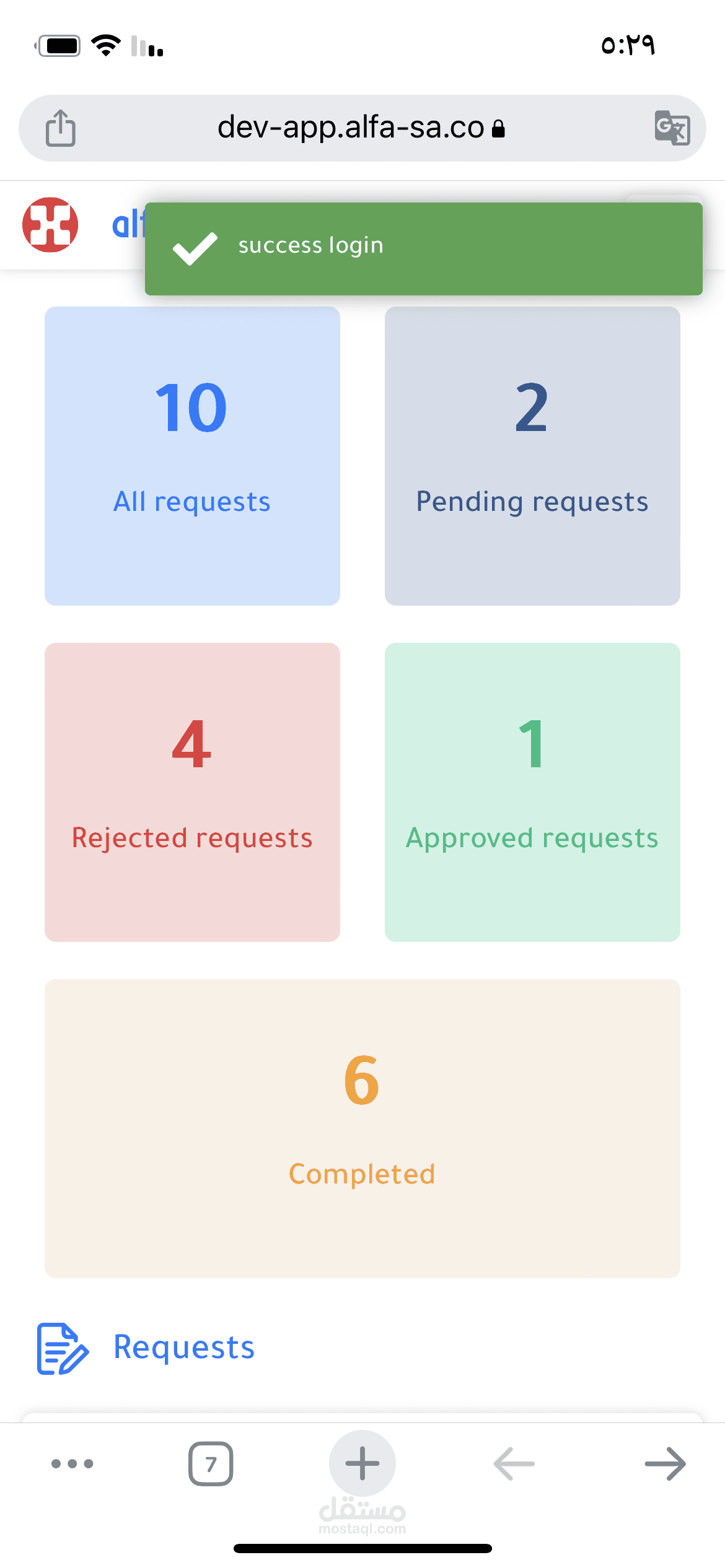Show the open tabs switcher
The width and height of the screenshot is (725, 1568).
(211, 1463)
